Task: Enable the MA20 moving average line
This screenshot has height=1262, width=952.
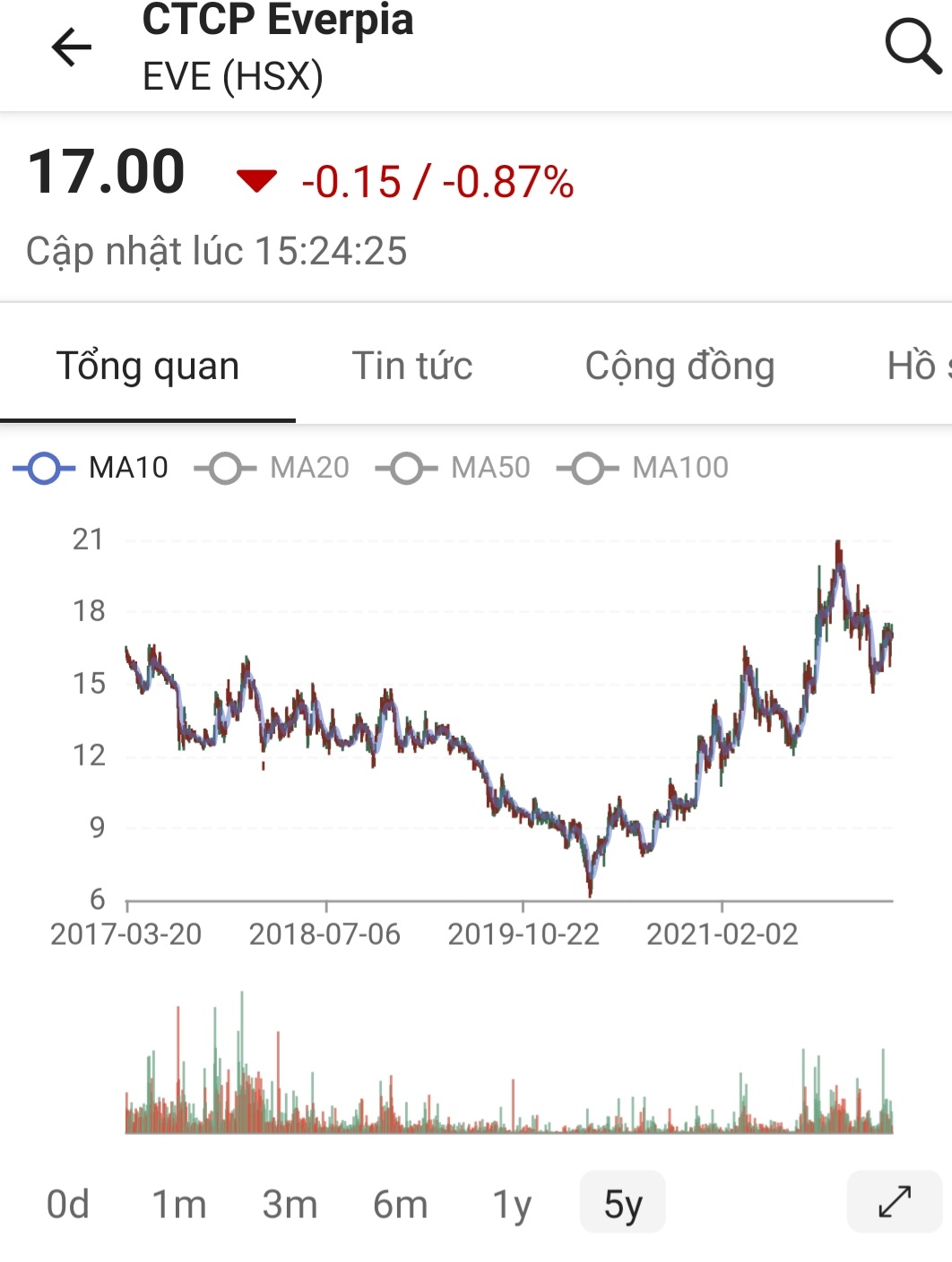Action: [273, 468]
